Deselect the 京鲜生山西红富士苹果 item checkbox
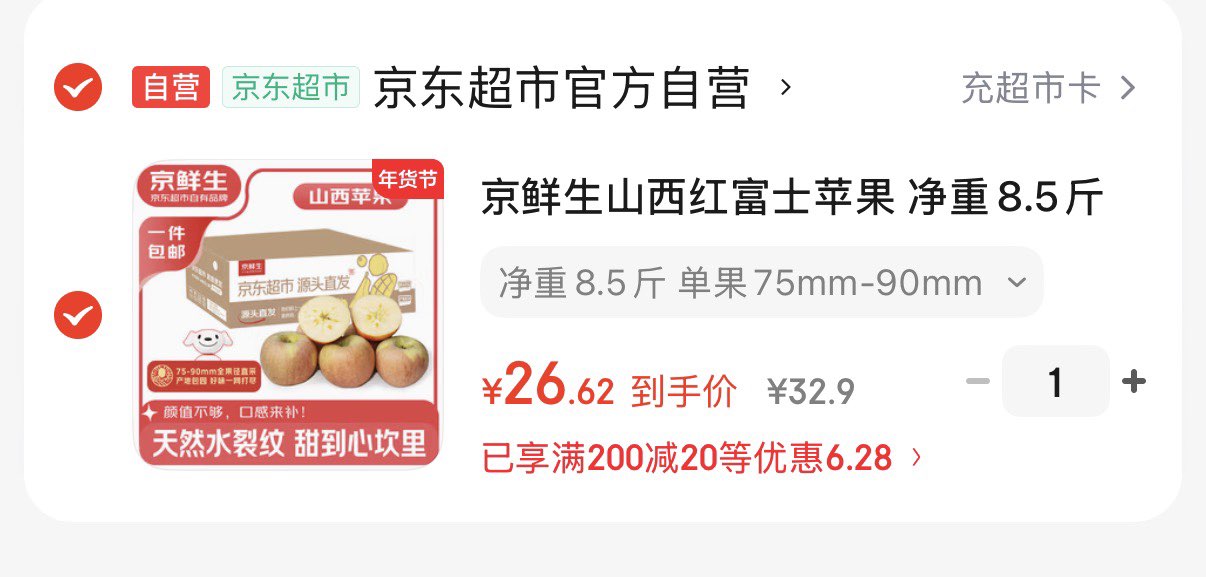The height and width of the screenshot is (577, 1206). (x=77, y=316)
